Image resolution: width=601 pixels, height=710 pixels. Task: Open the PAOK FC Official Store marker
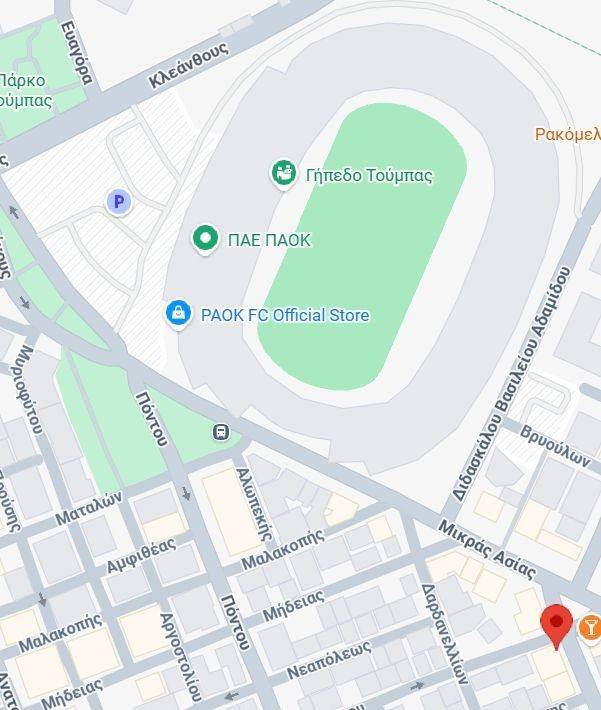[179, 314]
